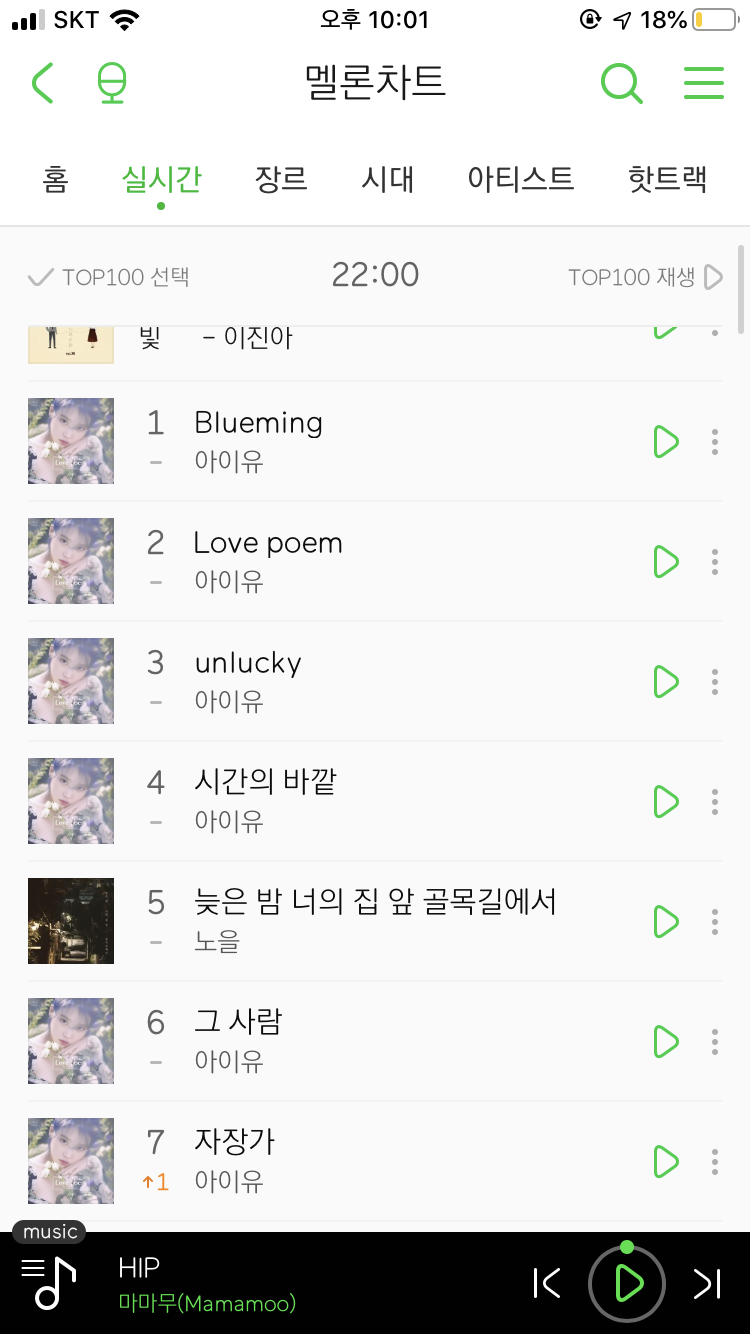
Task: Open more options for 그 사람
Action: pos(714,1041)
